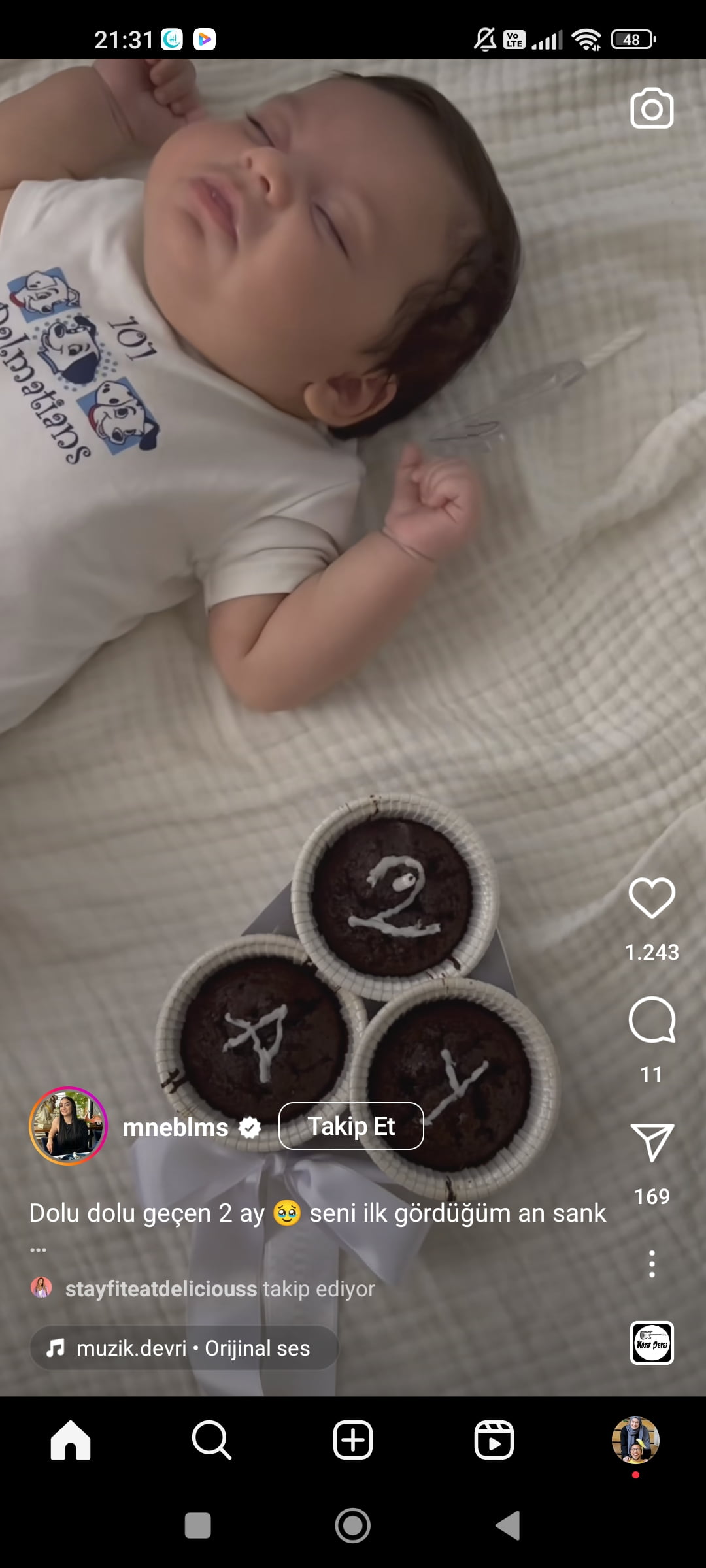Screen dimensions: 706x1568
Task: Open the Müzik Devri audio thumbnail
Action: [x=652, y=1343]
